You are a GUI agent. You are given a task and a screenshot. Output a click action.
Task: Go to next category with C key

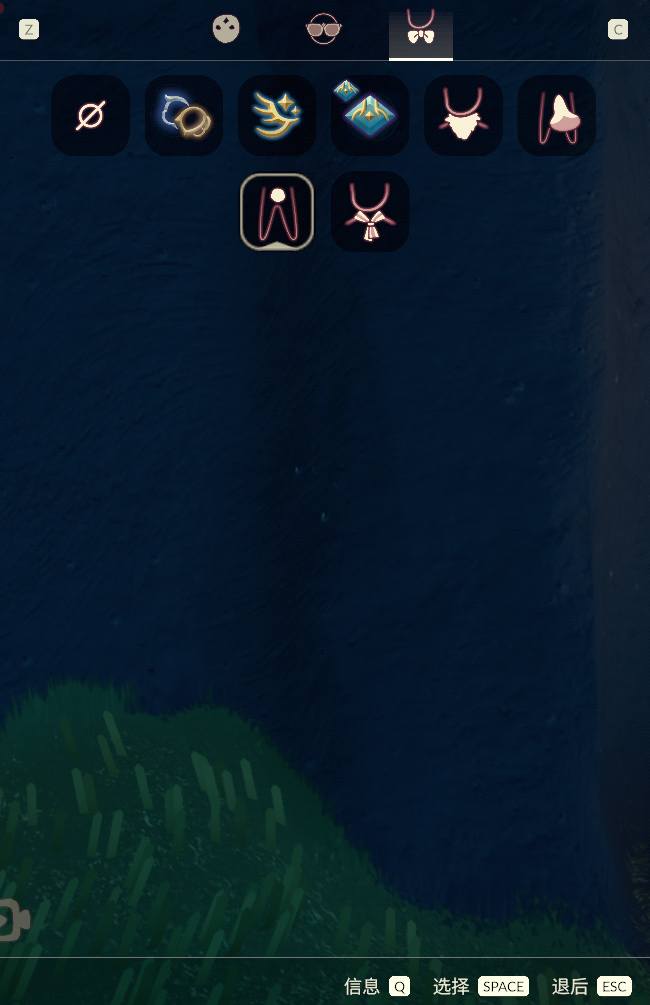pyautogui.click(x=618, y=29)
